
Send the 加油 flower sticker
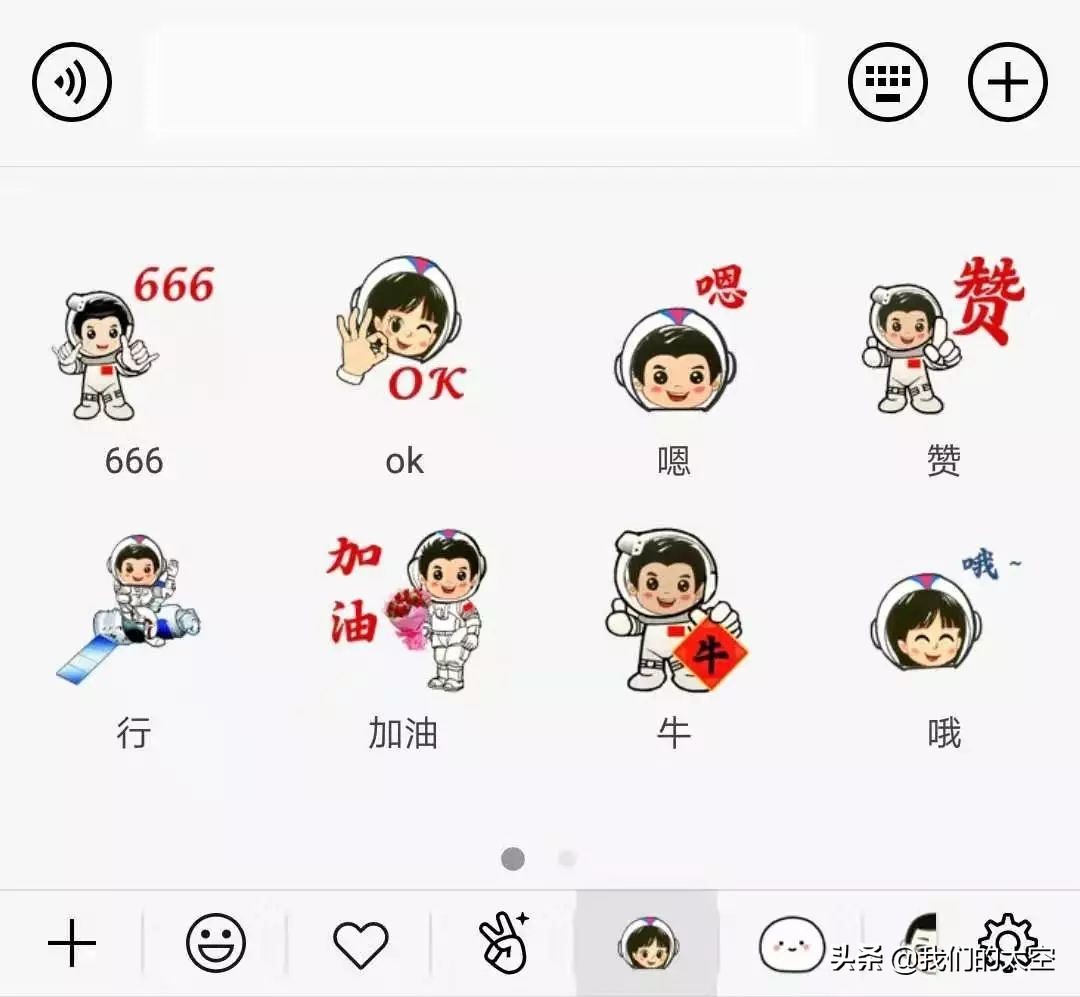point(403,610)
